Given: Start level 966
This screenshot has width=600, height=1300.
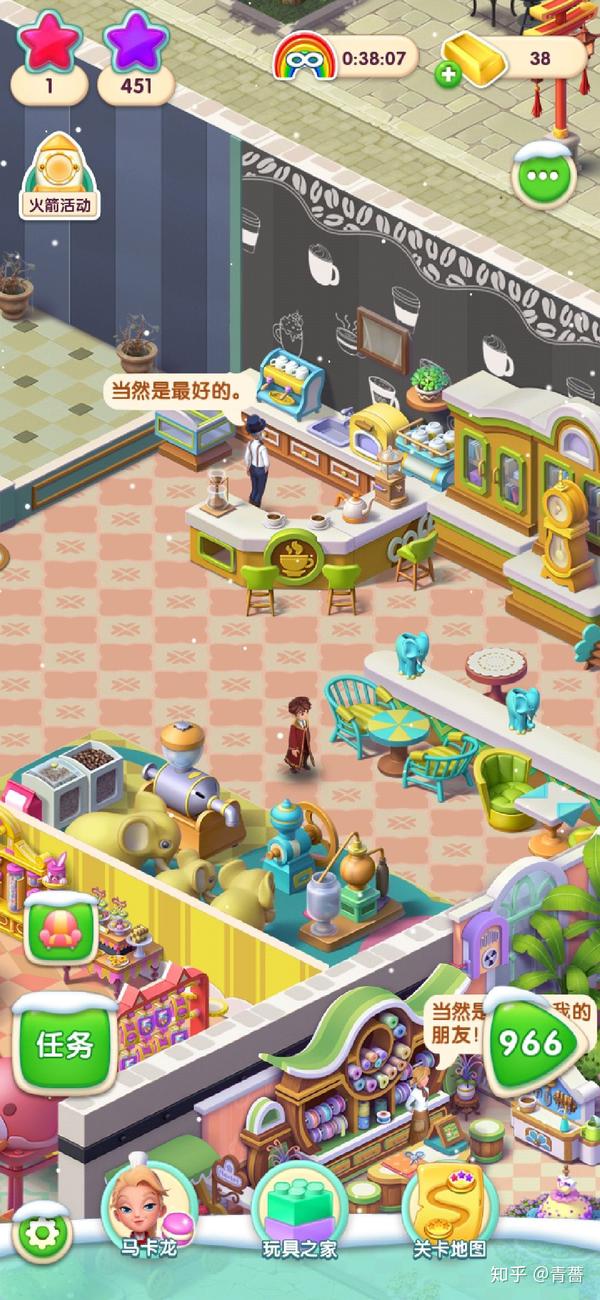Looking at the screenshot, I should pos(530,1043).
